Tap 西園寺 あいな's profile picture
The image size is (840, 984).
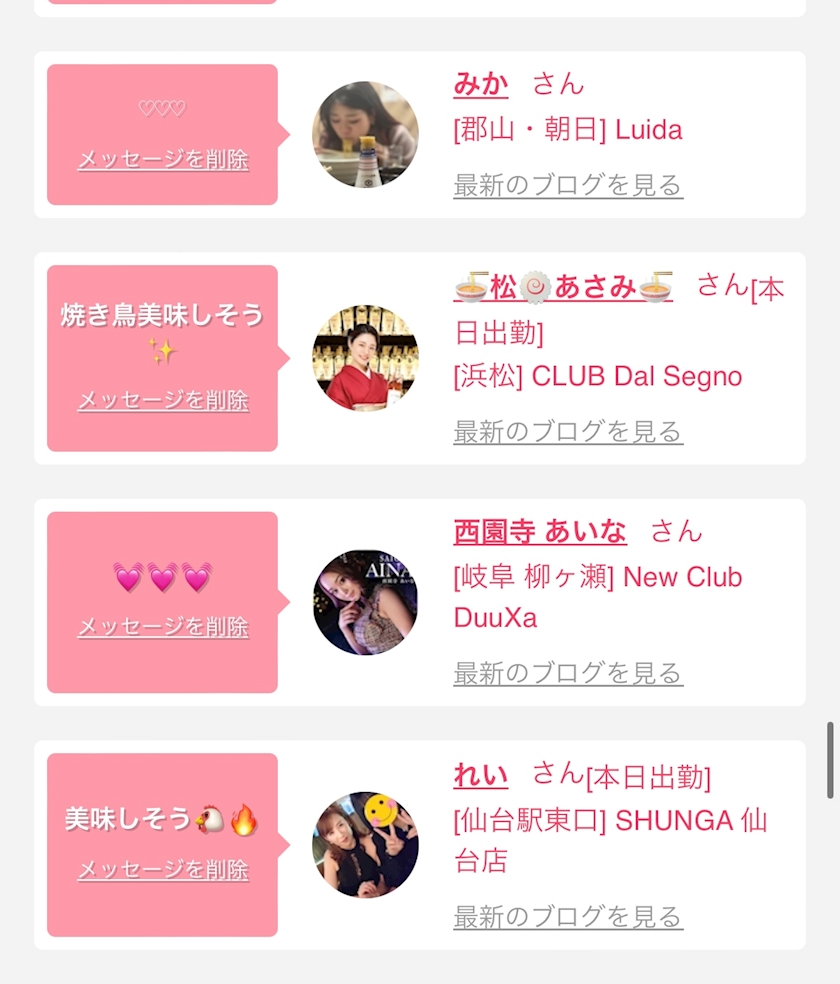click(365, 602)
